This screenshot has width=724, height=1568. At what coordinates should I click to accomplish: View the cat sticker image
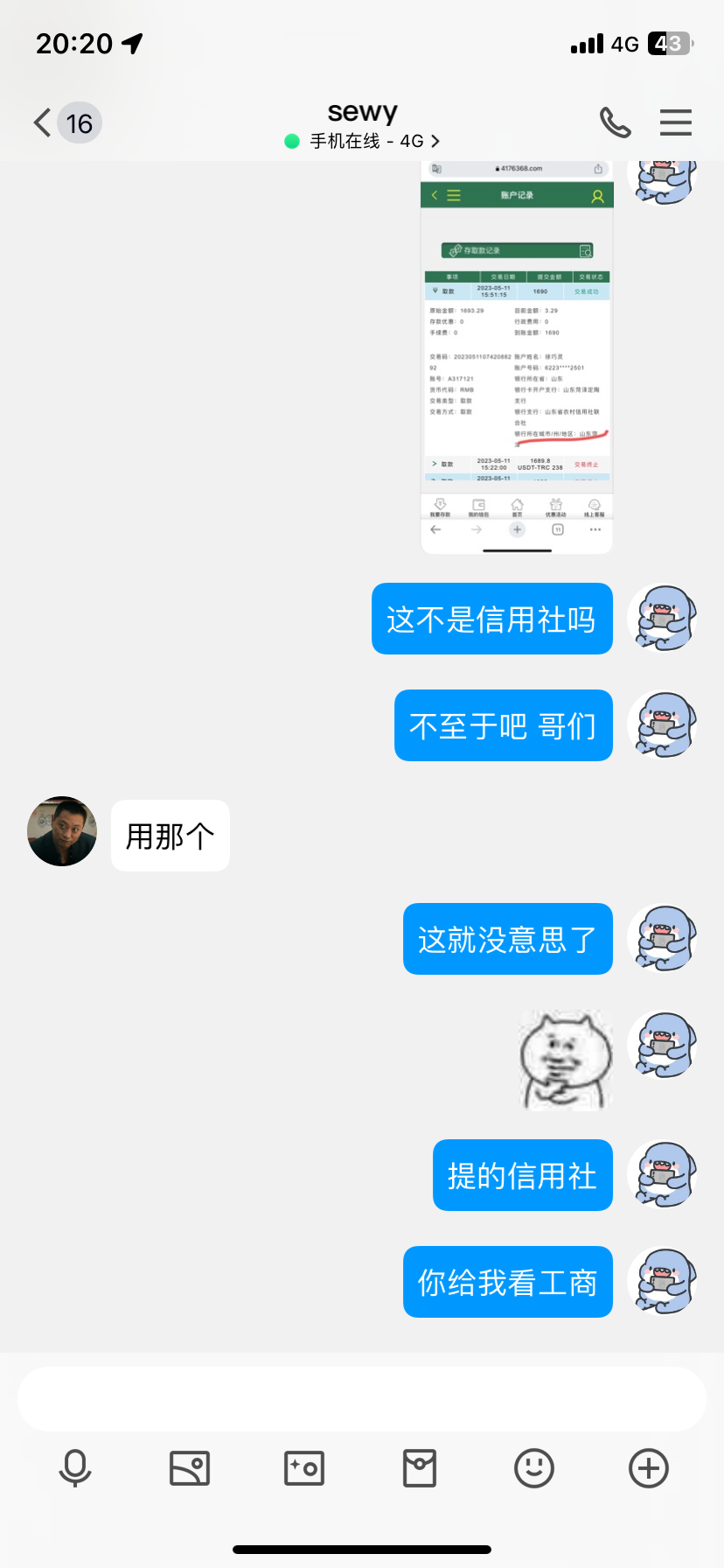point(564,1060)
